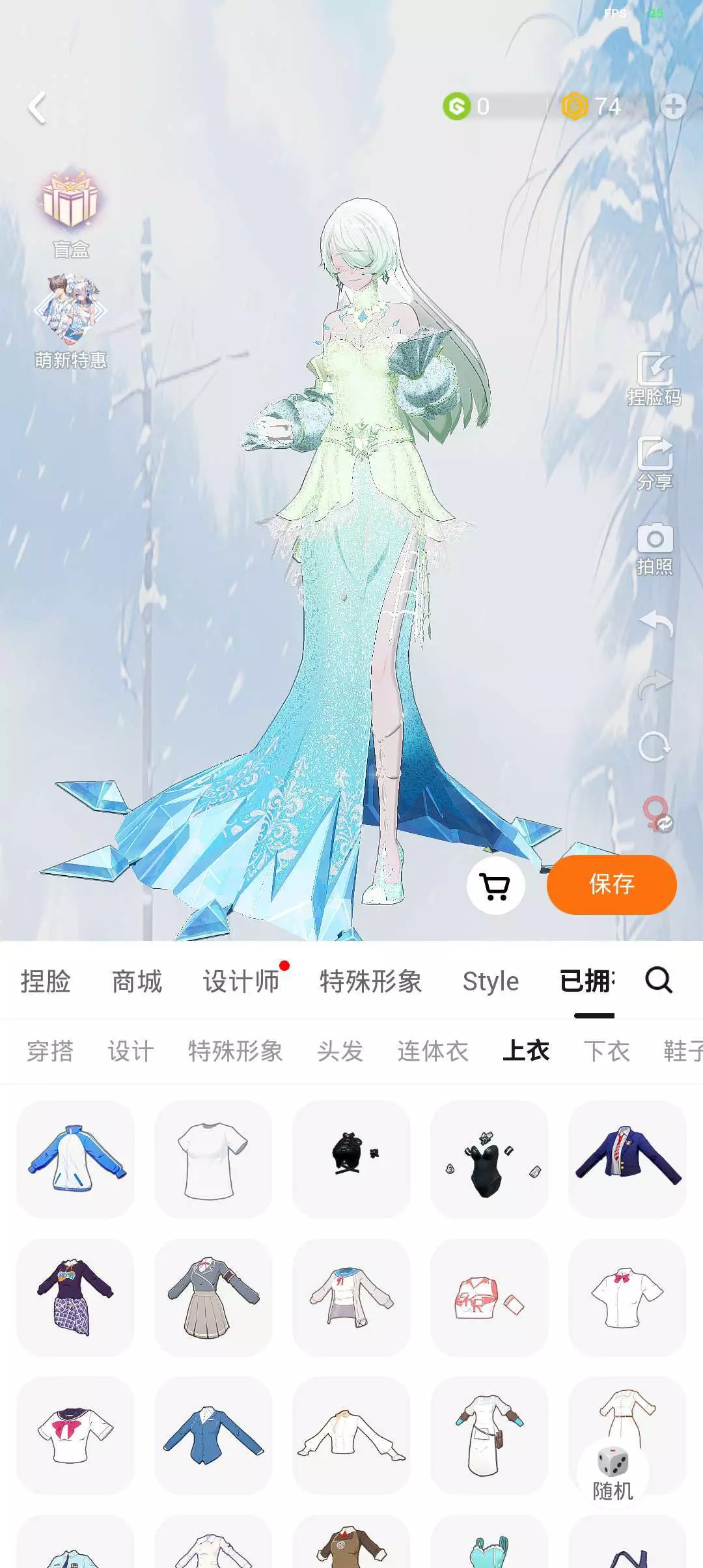Open the 盲盒 gift box
Screen dimensions: 703x1568
(70, 214)
